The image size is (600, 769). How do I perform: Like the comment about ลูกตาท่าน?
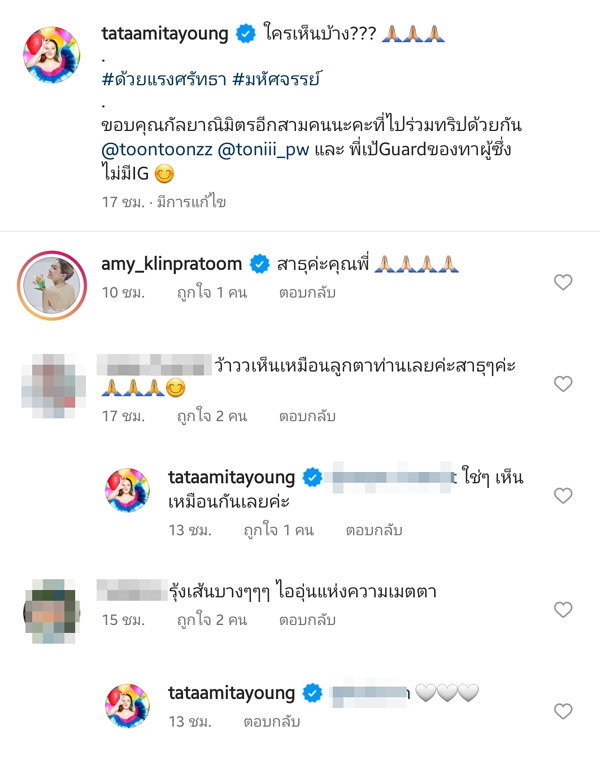[563, 383]
